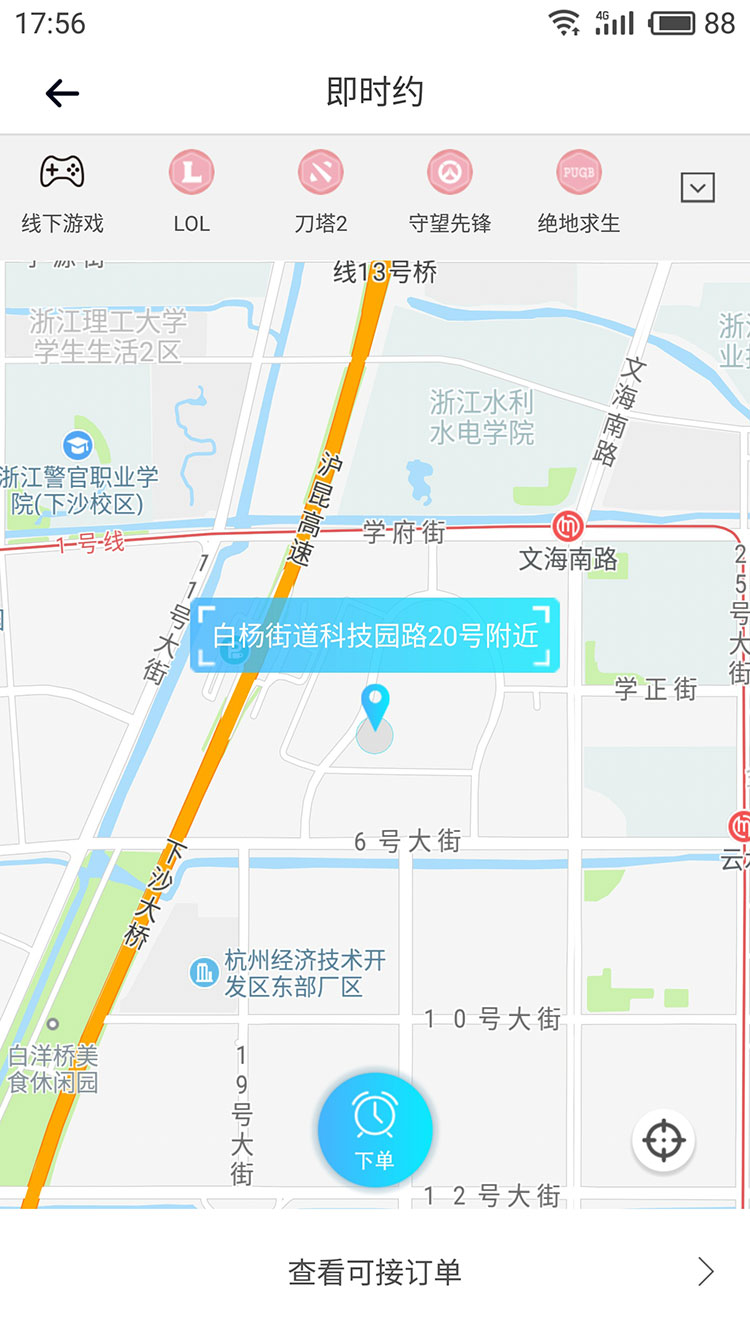
Task: Choose the 绝地求生 game category
Action: point(579,194)
